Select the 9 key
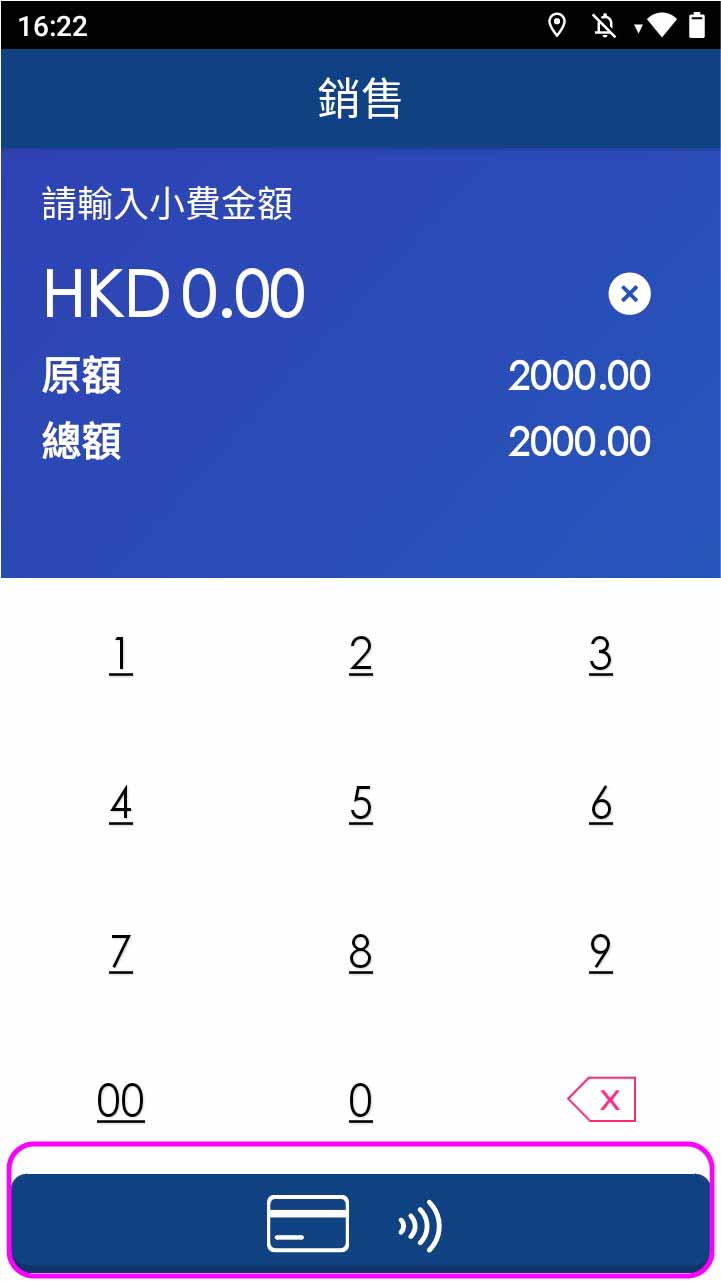The image size is (721, 1281). [600, 952]
